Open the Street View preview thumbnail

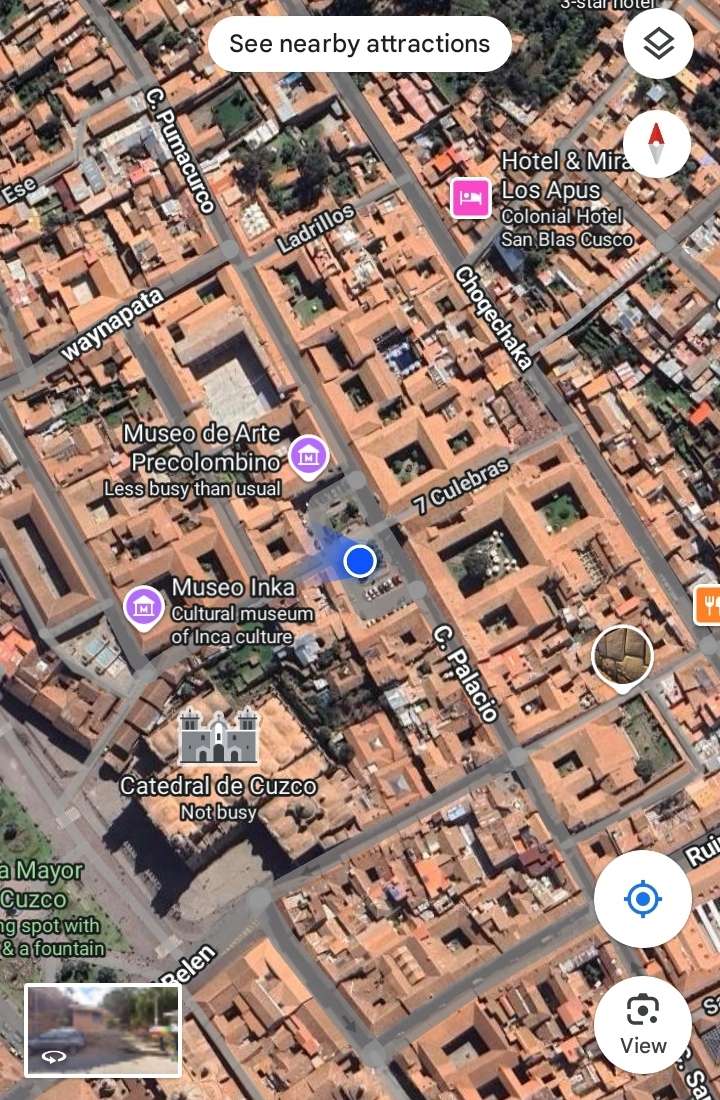tap(103, 1030)
